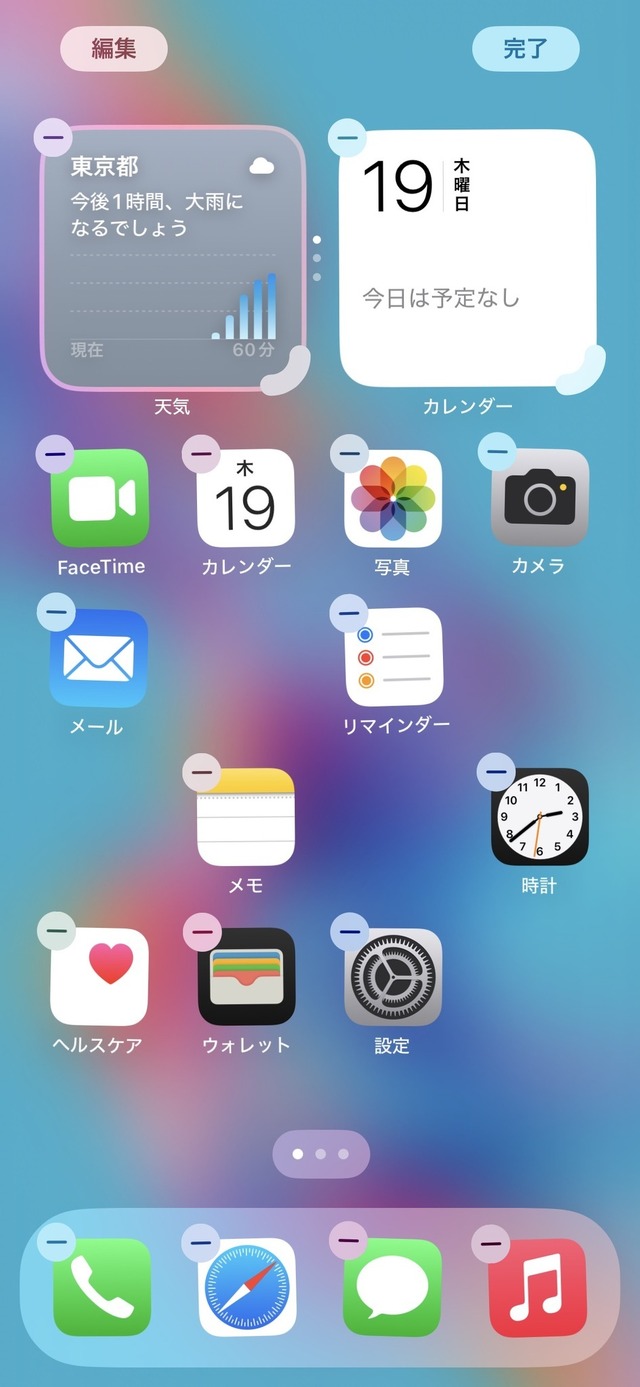Tap 完了 to finish editing
The width and height of the screenshot is (640, 1387).
coord(525,48)
